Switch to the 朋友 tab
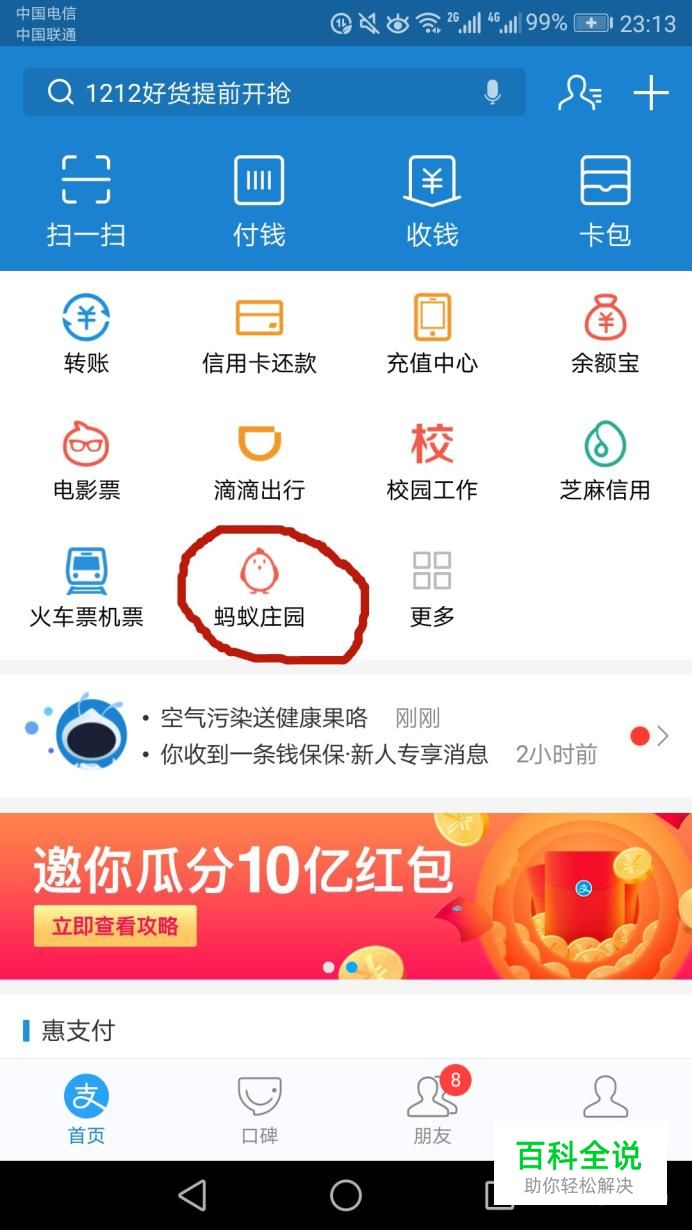This screenshot has height=1230, width=692. 432,1110
